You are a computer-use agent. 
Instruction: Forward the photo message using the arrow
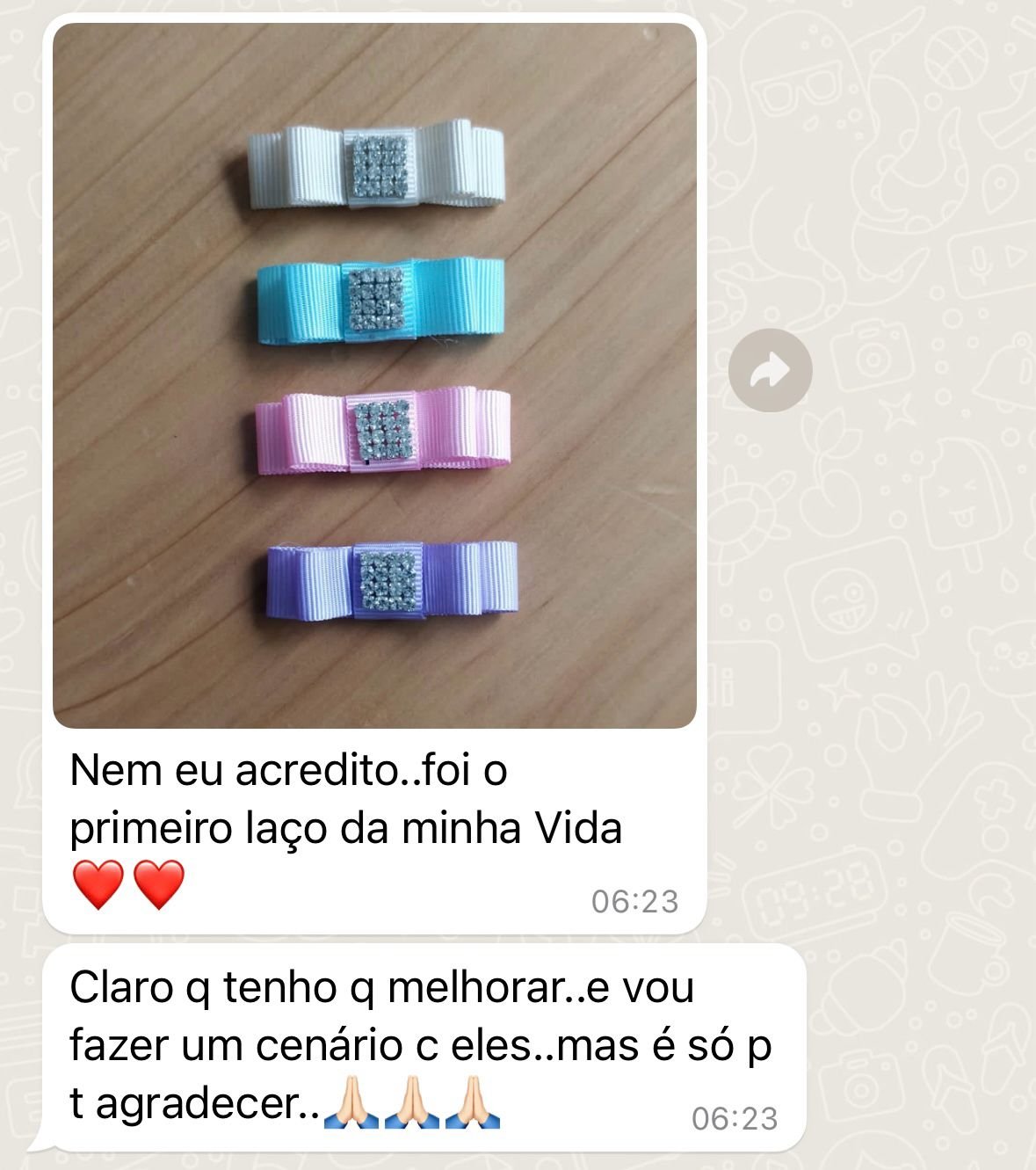point(770,370)
